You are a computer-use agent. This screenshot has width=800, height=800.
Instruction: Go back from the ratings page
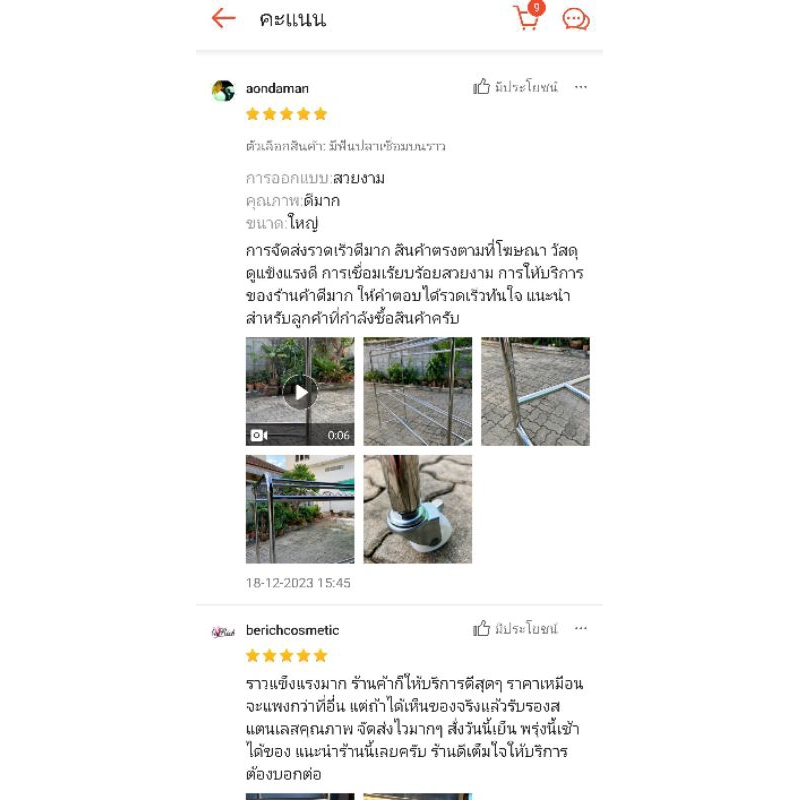pyautogui.click(x=223, y=18)
